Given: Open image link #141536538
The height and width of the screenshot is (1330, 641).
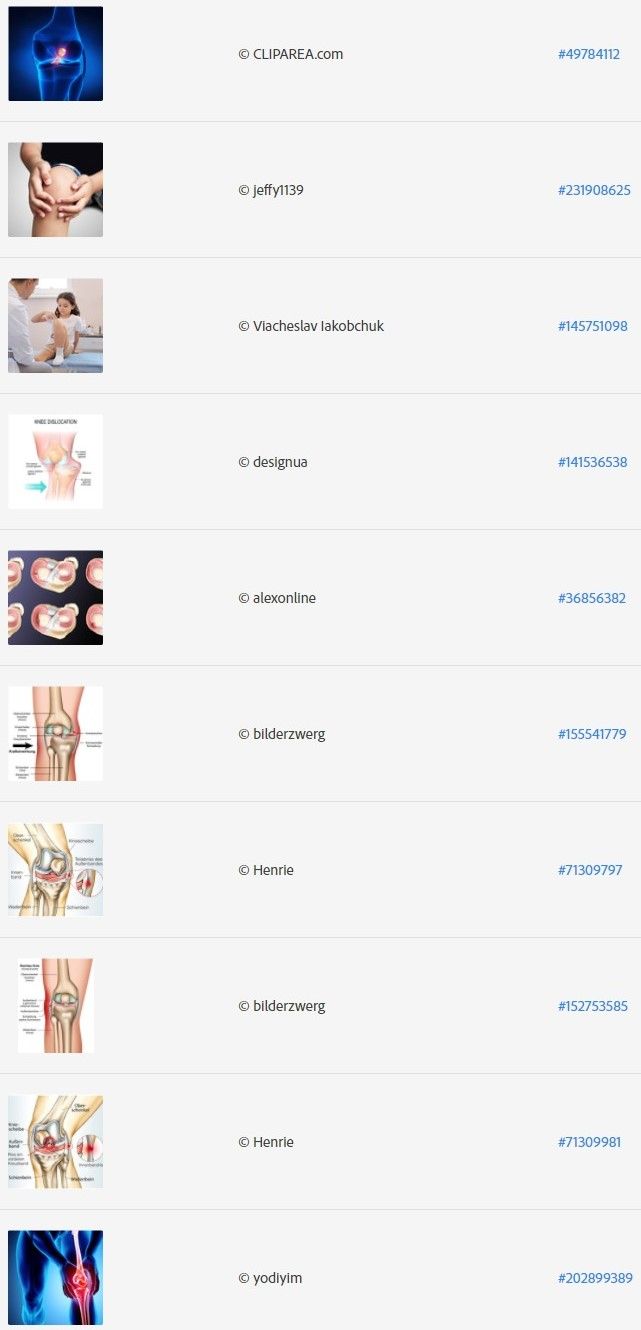Looking at the screenshot, I should click(593, 462).
